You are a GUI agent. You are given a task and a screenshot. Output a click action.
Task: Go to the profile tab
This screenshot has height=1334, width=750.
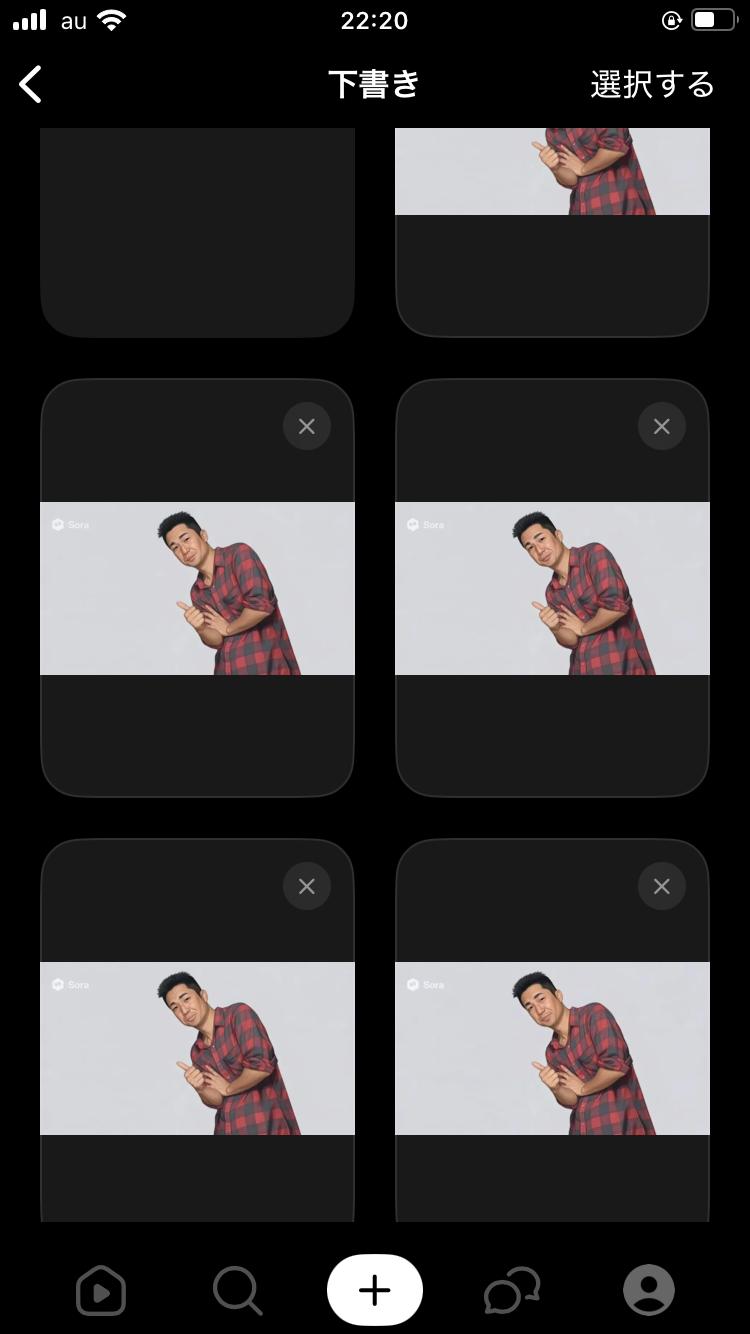click(649, 1290)
